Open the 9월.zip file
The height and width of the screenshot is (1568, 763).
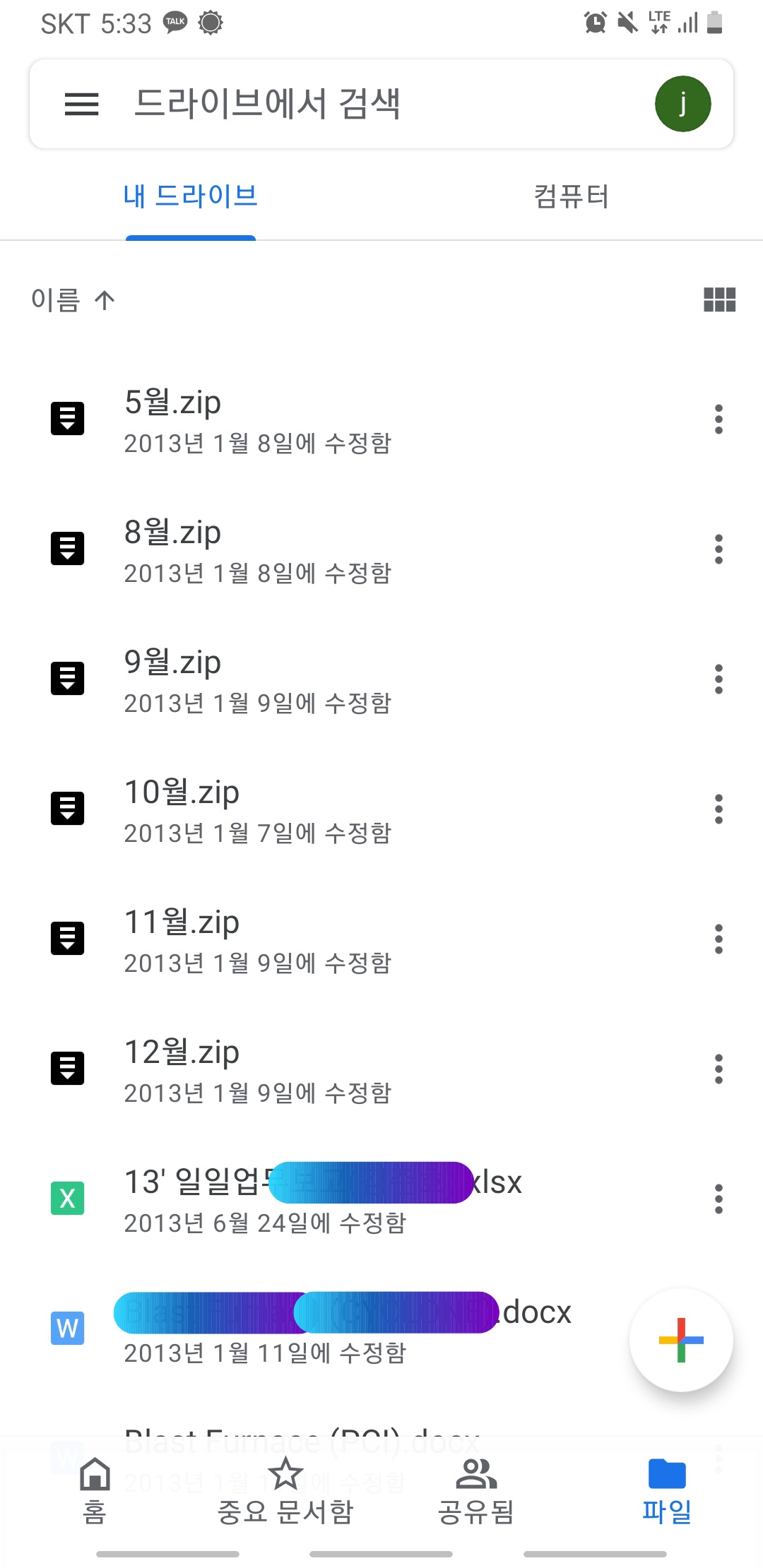click(x=283, y=679)
